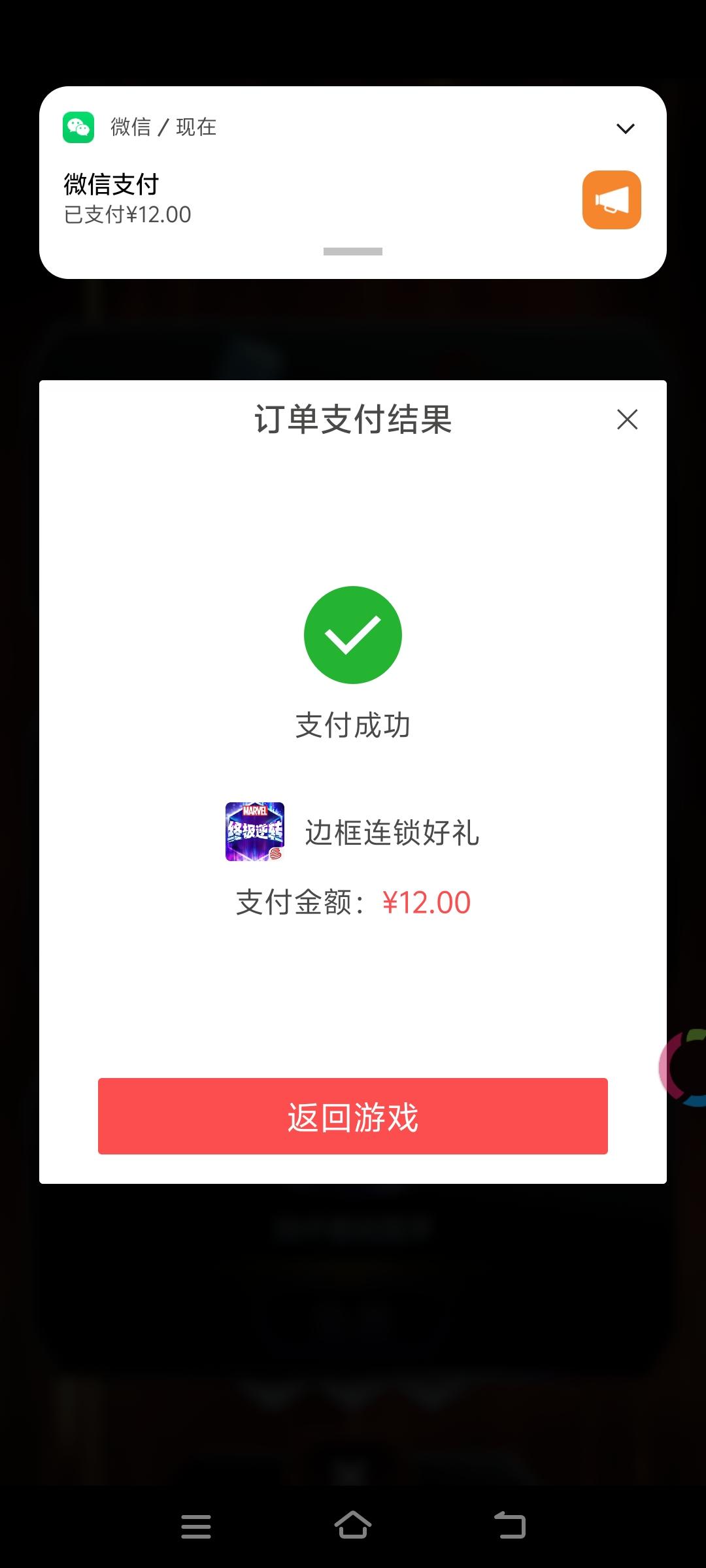Close the 订单支付结果 dialog
The image size is (706, 1568).
coord(627,420)
